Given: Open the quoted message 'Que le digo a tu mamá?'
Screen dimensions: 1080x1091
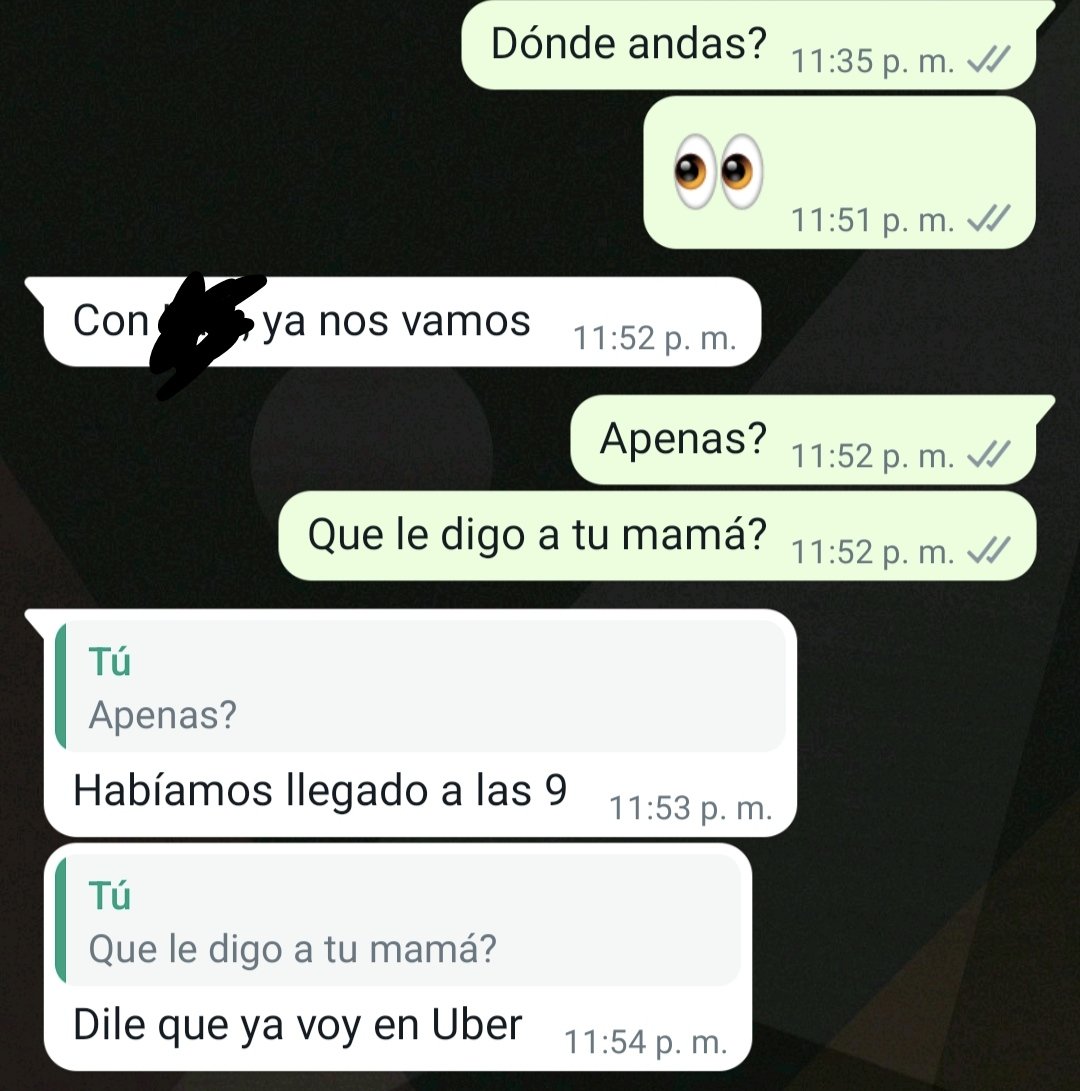Looking at the screenshot, I should 400,920.
